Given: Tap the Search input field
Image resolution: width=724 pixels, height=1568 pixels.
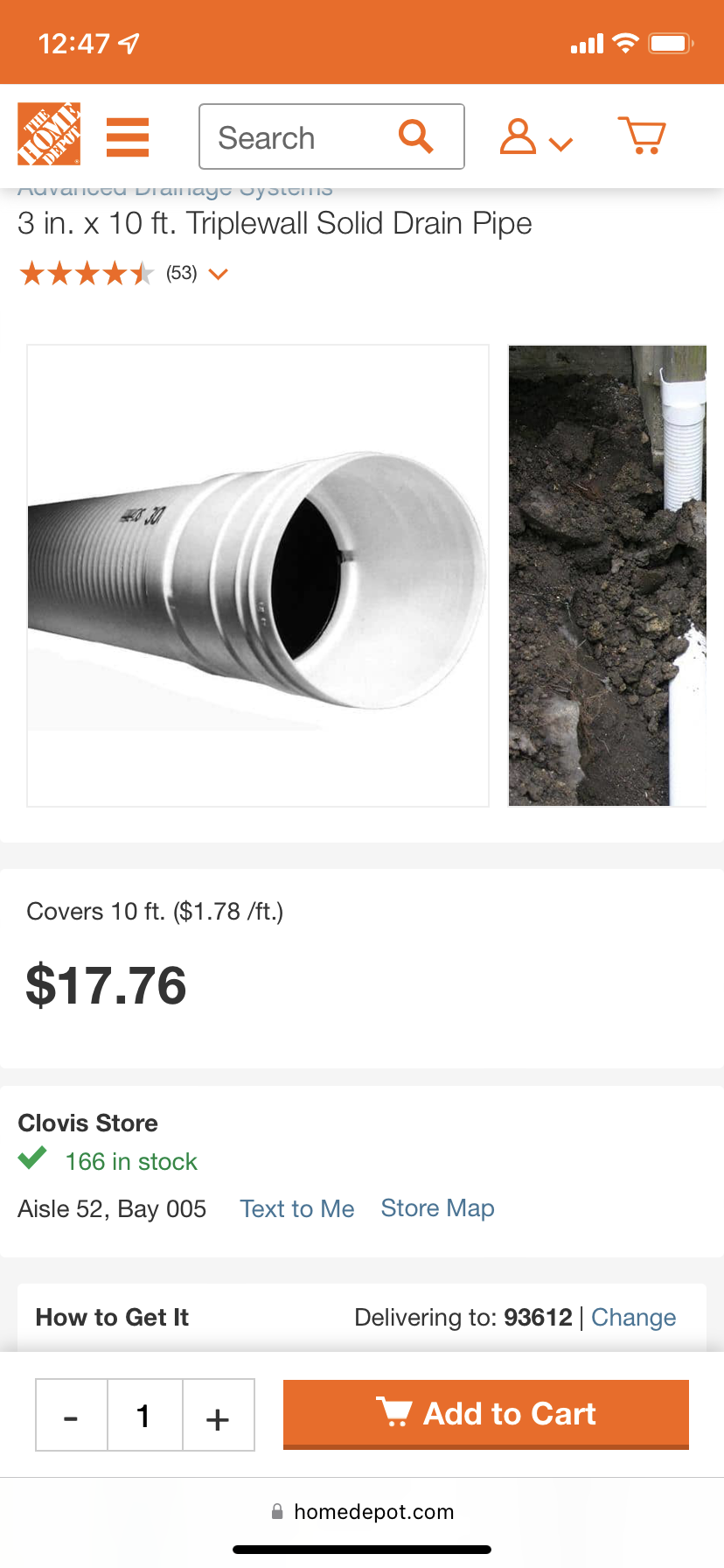Looking at the screenshot, I should [297, 137].
